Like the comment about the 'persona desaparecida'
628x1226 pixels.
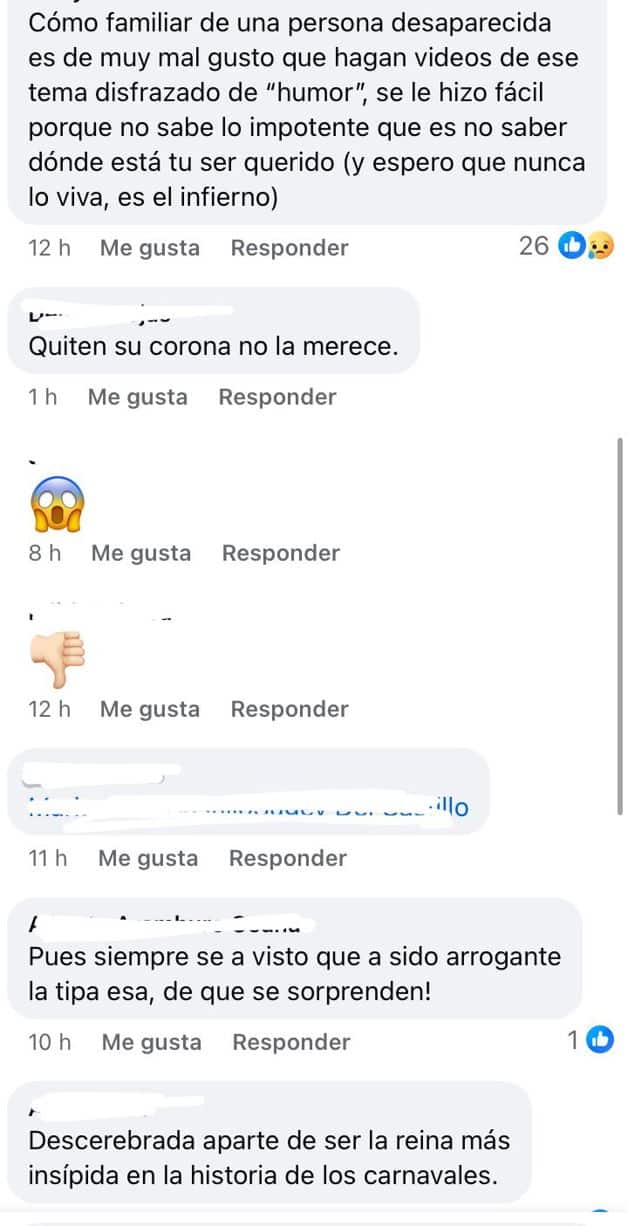coord(149,248)
